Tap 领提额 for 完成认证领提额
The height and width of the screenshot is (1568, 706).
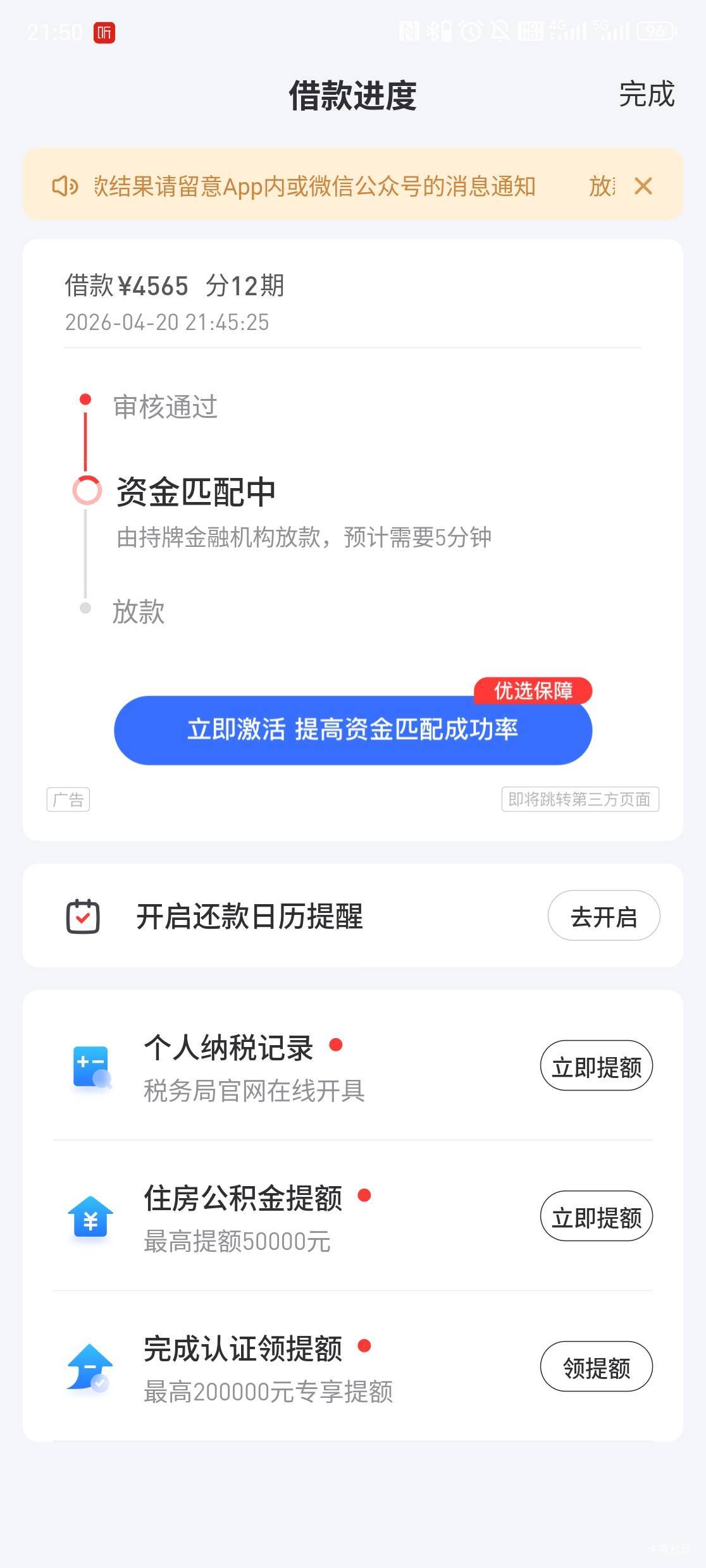tap(596, 1366)
